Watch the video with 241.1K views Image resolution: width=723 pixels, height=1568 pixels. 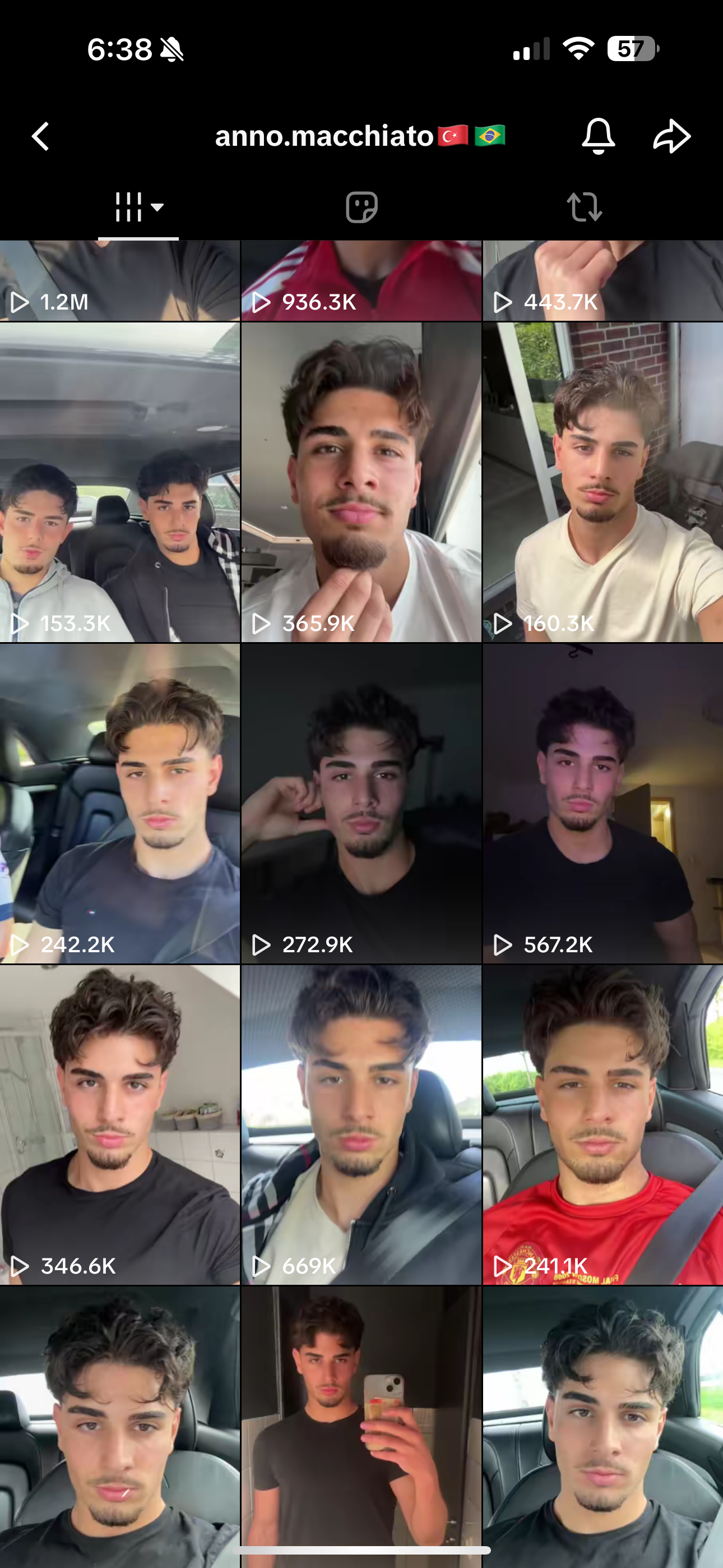pos(603,1126)
